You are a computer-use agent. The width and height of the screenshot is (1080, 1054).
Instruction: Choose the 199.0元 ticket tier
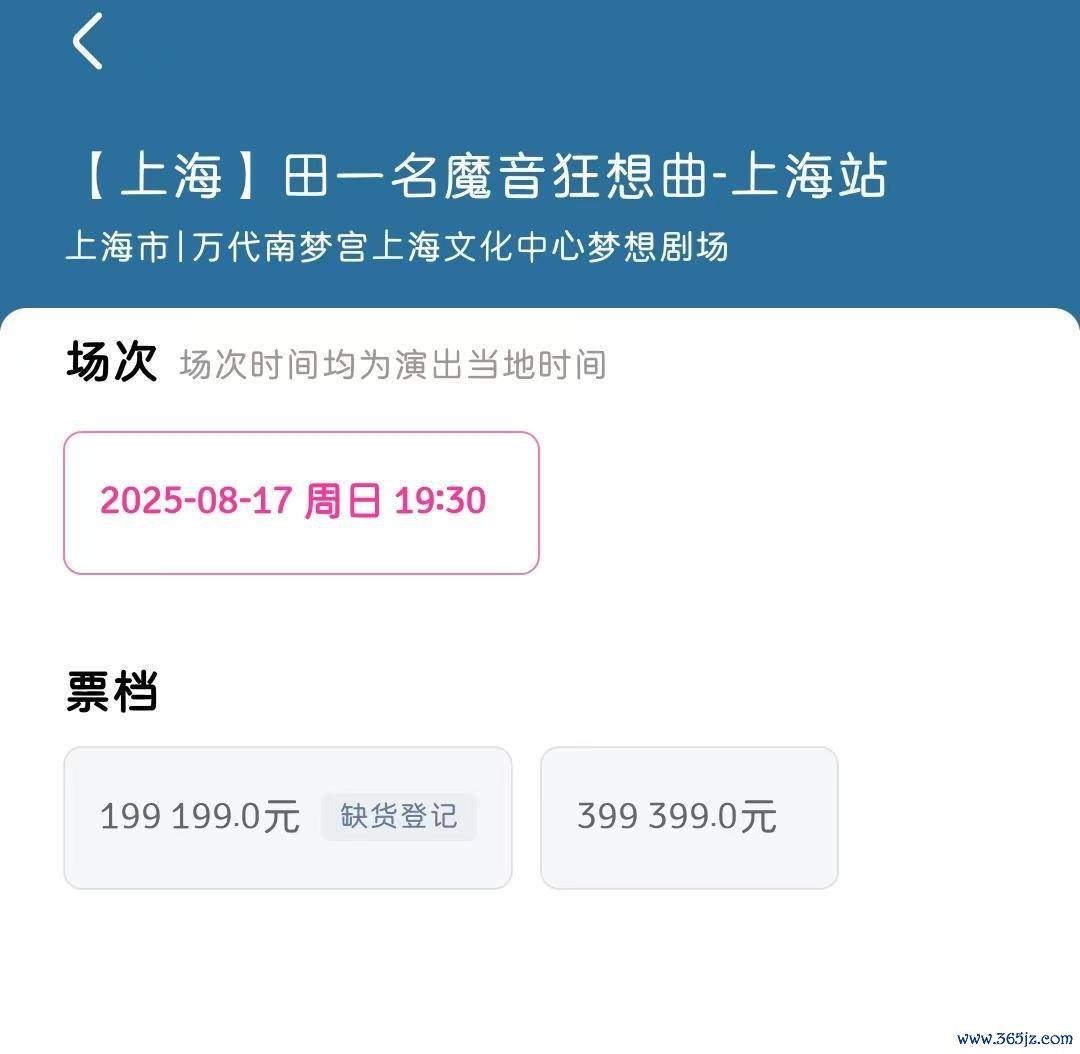pyautogui.click(x=200, y=817)
